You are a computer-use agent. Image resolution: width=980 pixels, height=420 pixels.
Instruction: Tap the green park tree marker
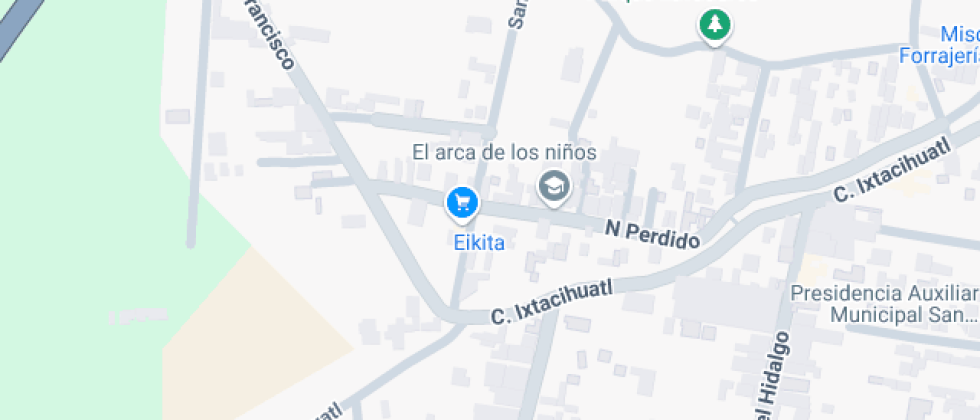[x=713, y=24]
